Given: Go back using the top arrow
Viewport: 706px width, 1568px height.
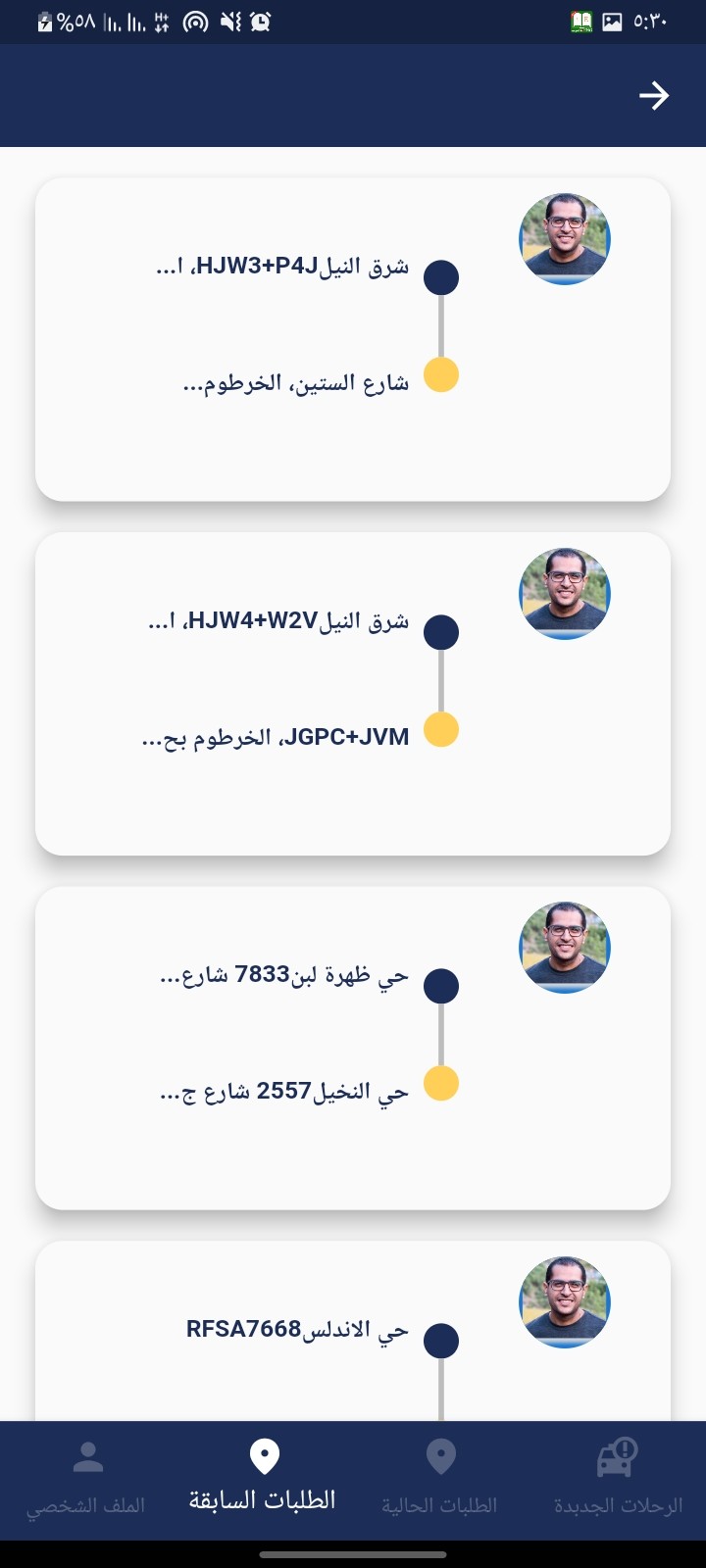Looking at the screenshot, I should tap(653, 95).
